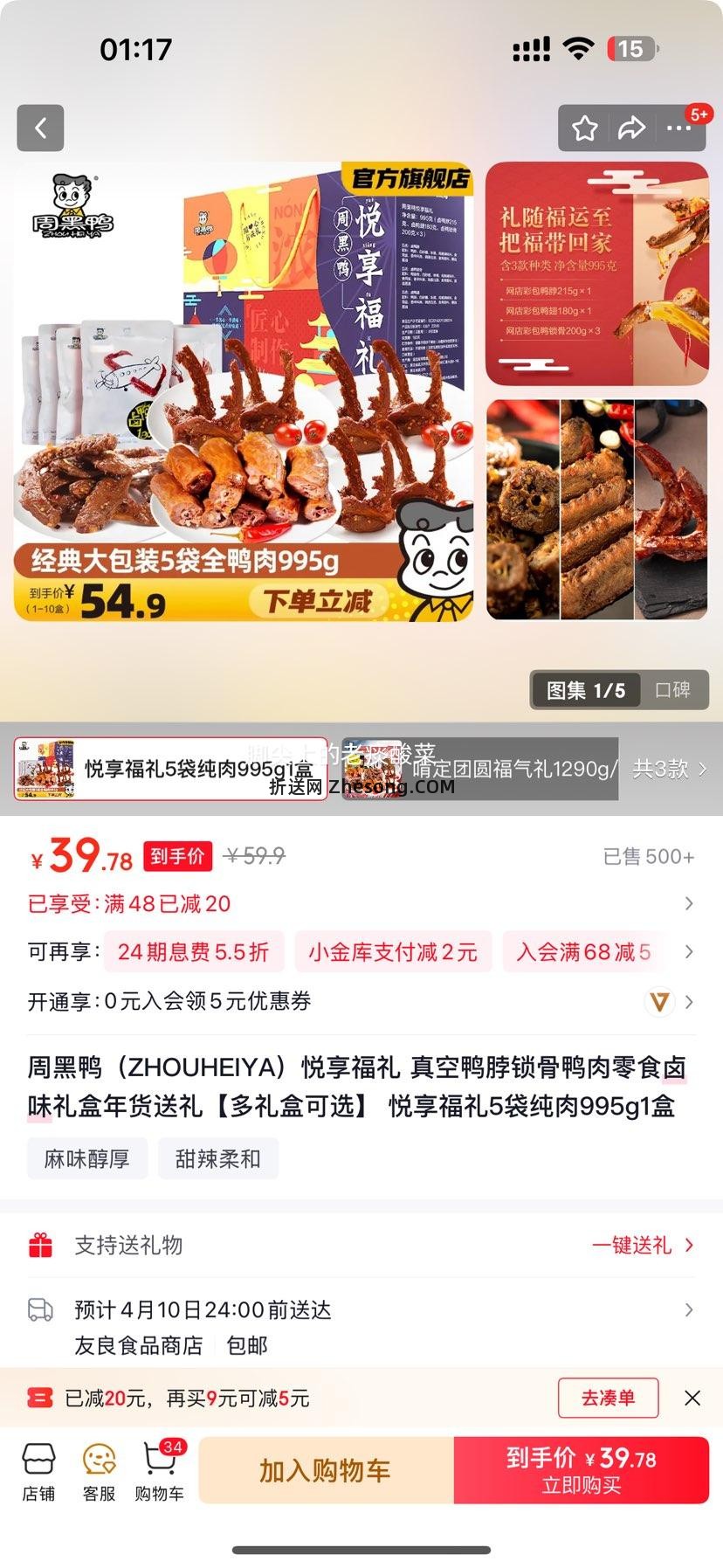Favorite the product via the star icon

click(586, 128)
